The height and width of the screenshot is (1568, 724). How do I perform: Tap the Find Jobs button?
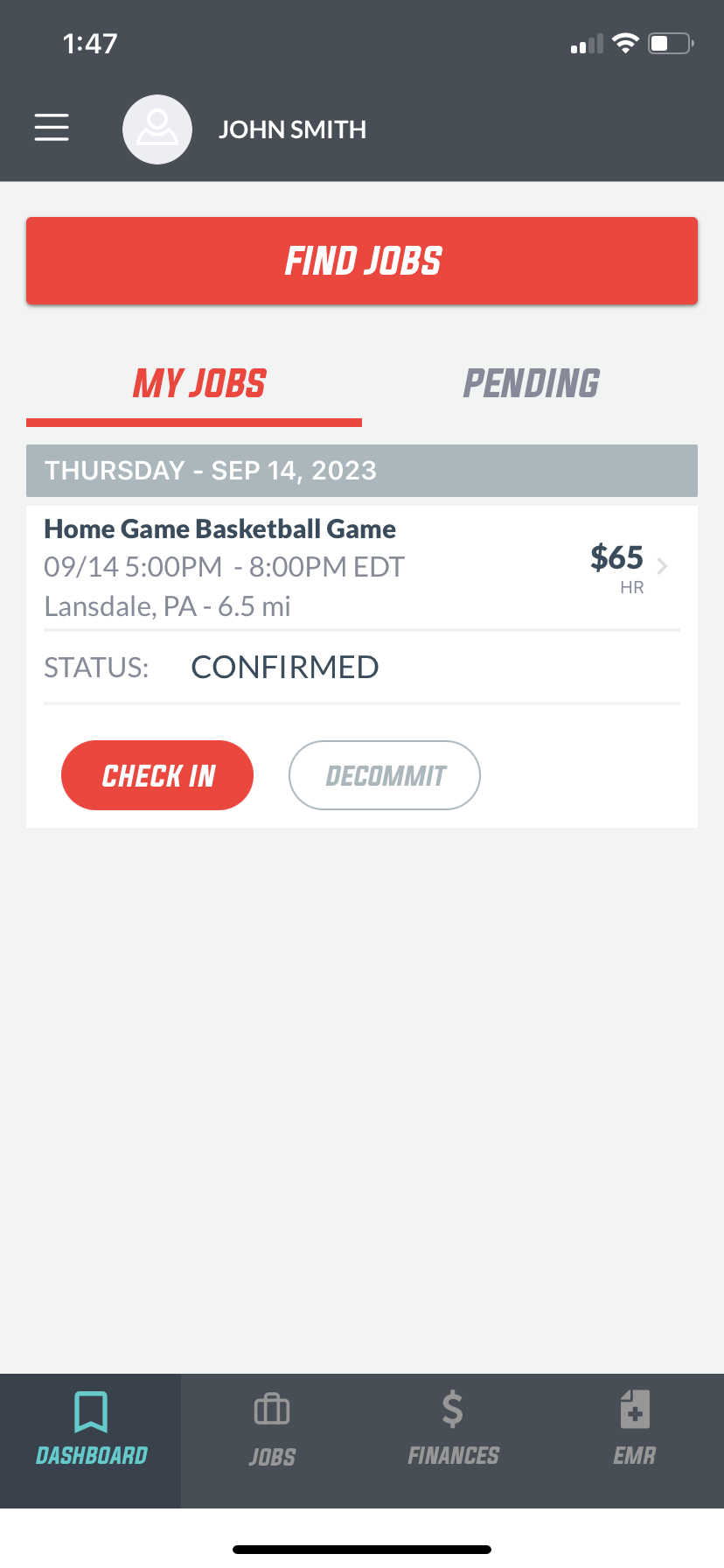(362, 261)
